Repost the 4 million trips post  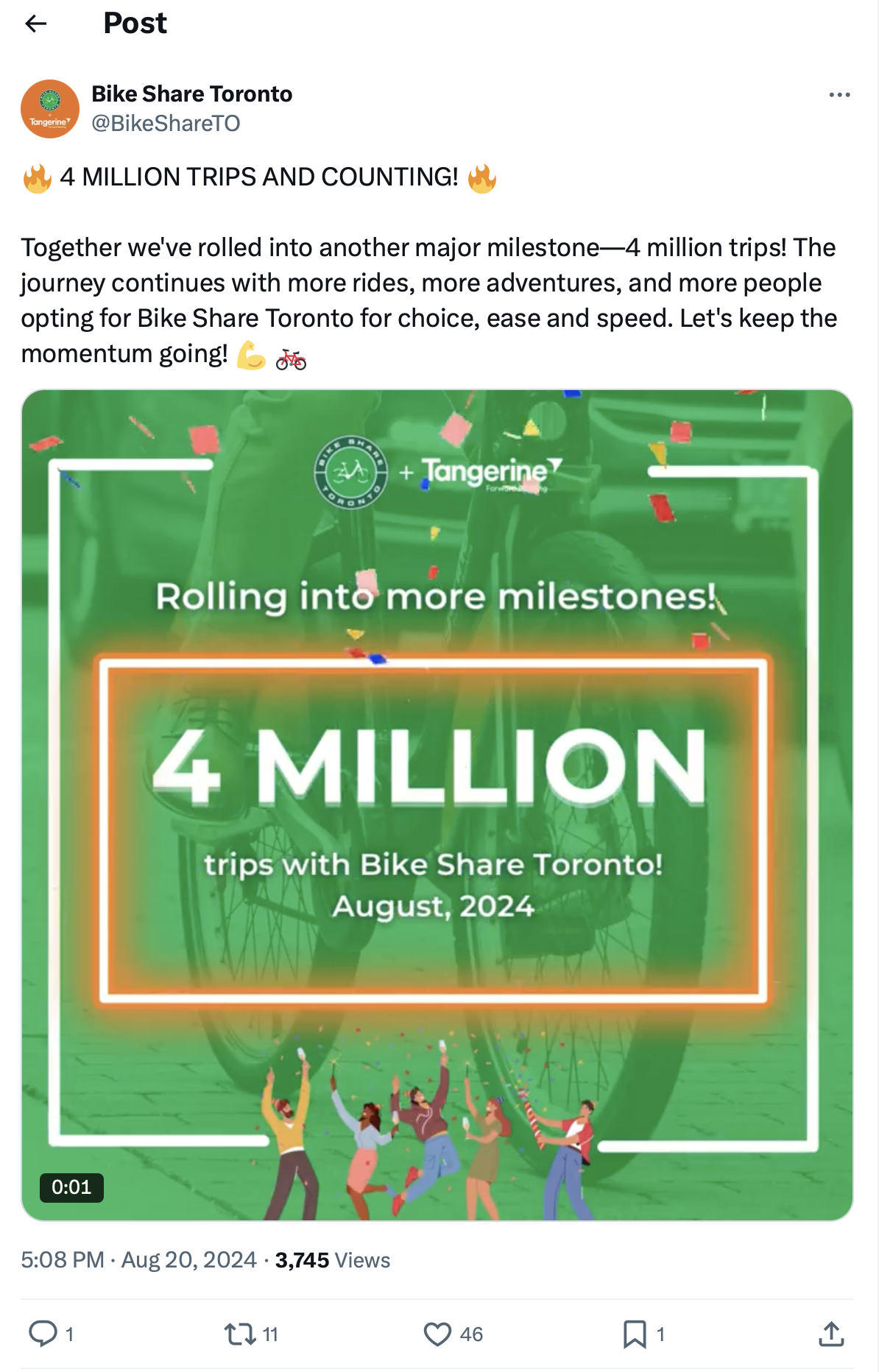pos(239,1334)
